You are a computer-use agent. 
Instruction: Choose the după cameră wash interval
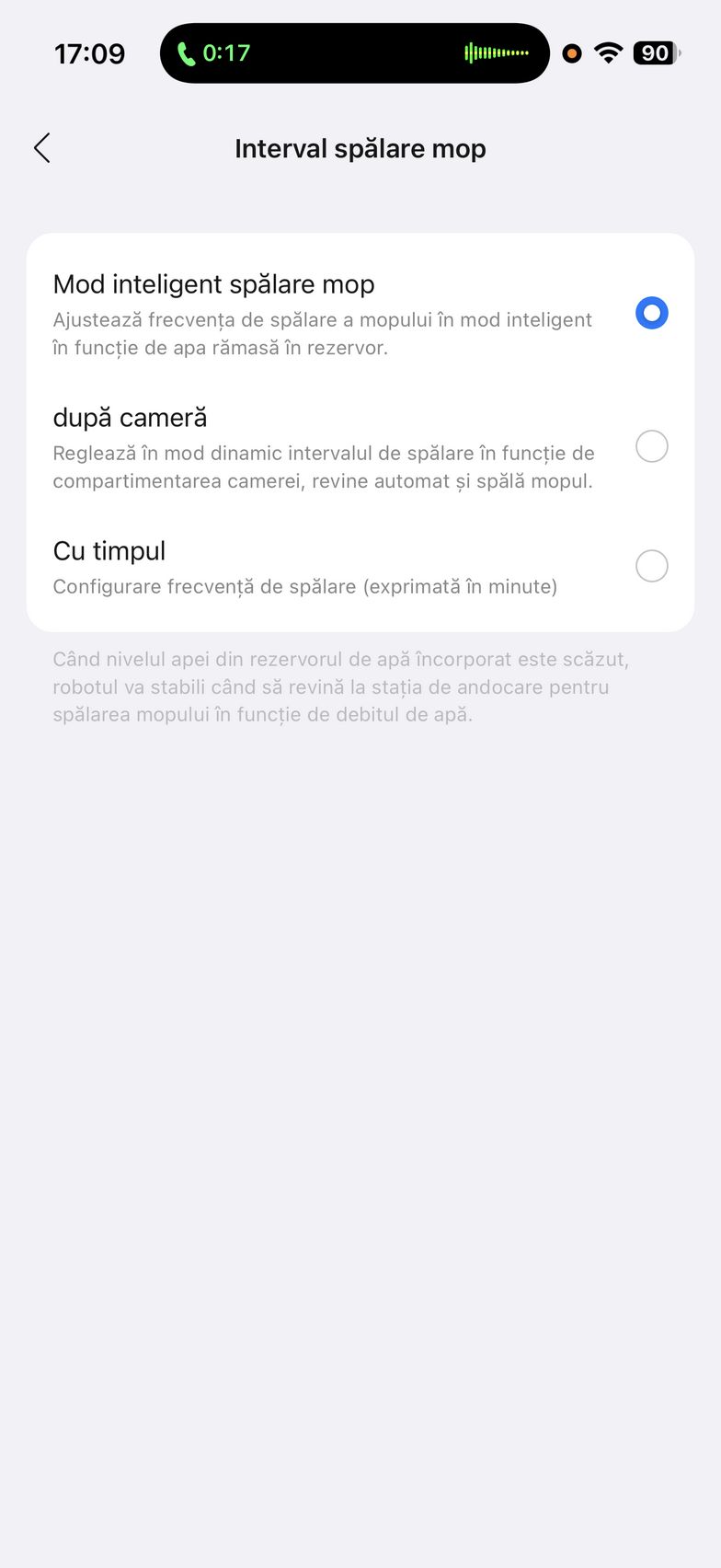651,446
